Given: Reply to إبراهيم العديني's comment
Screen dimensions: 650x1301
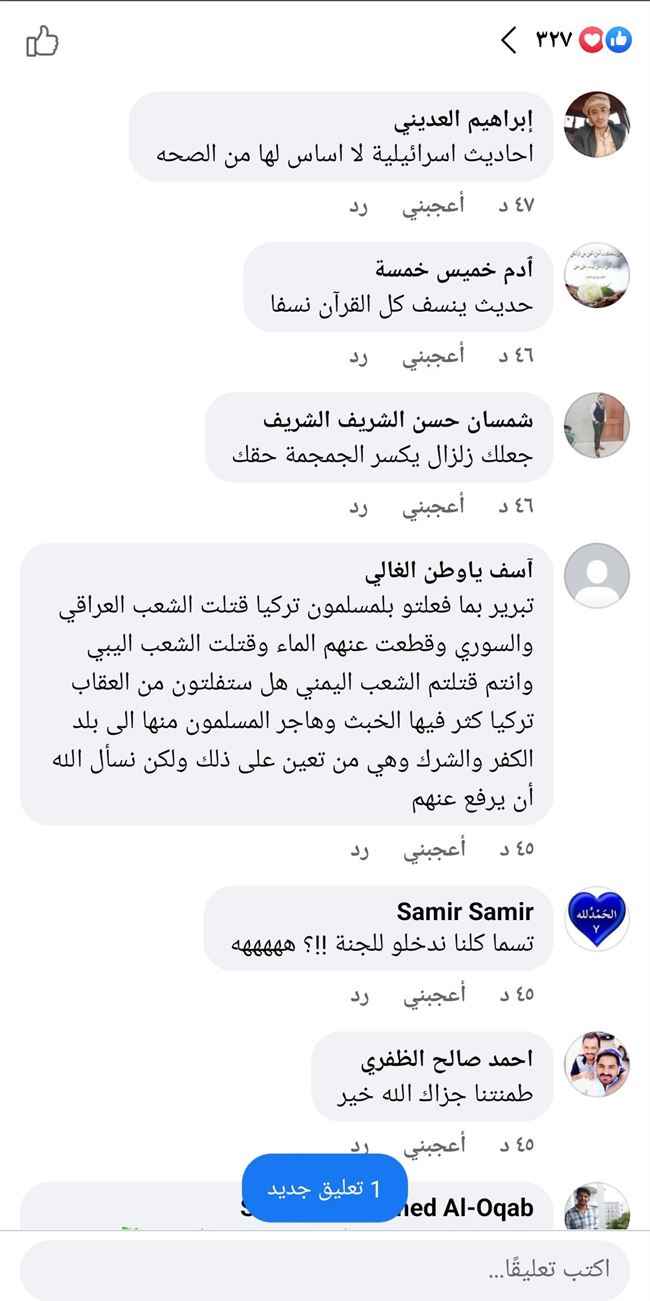Looking at the screenshot, I should point(359,206).
